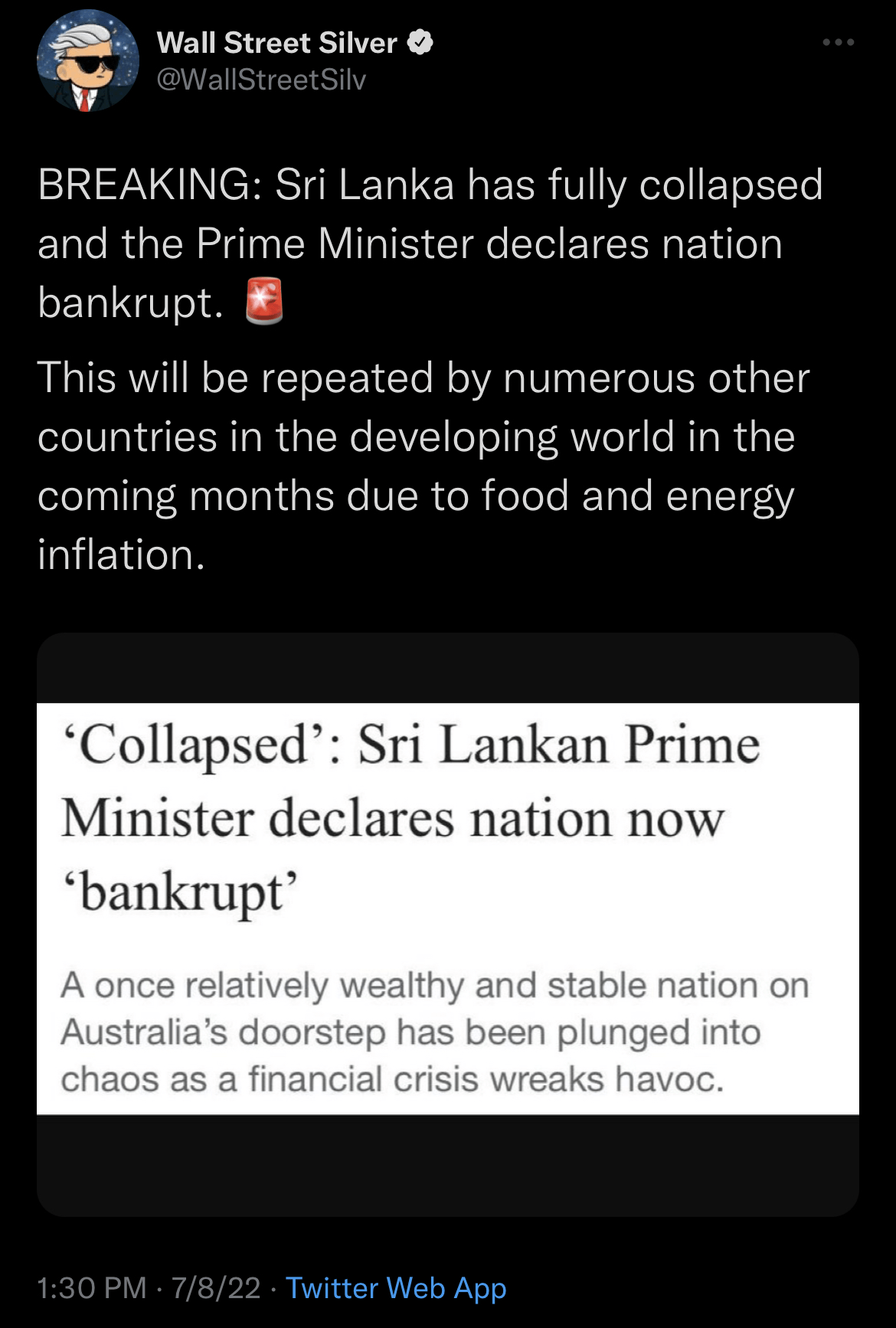Open the @WallStreetSilv handle profile

point(261,80)
